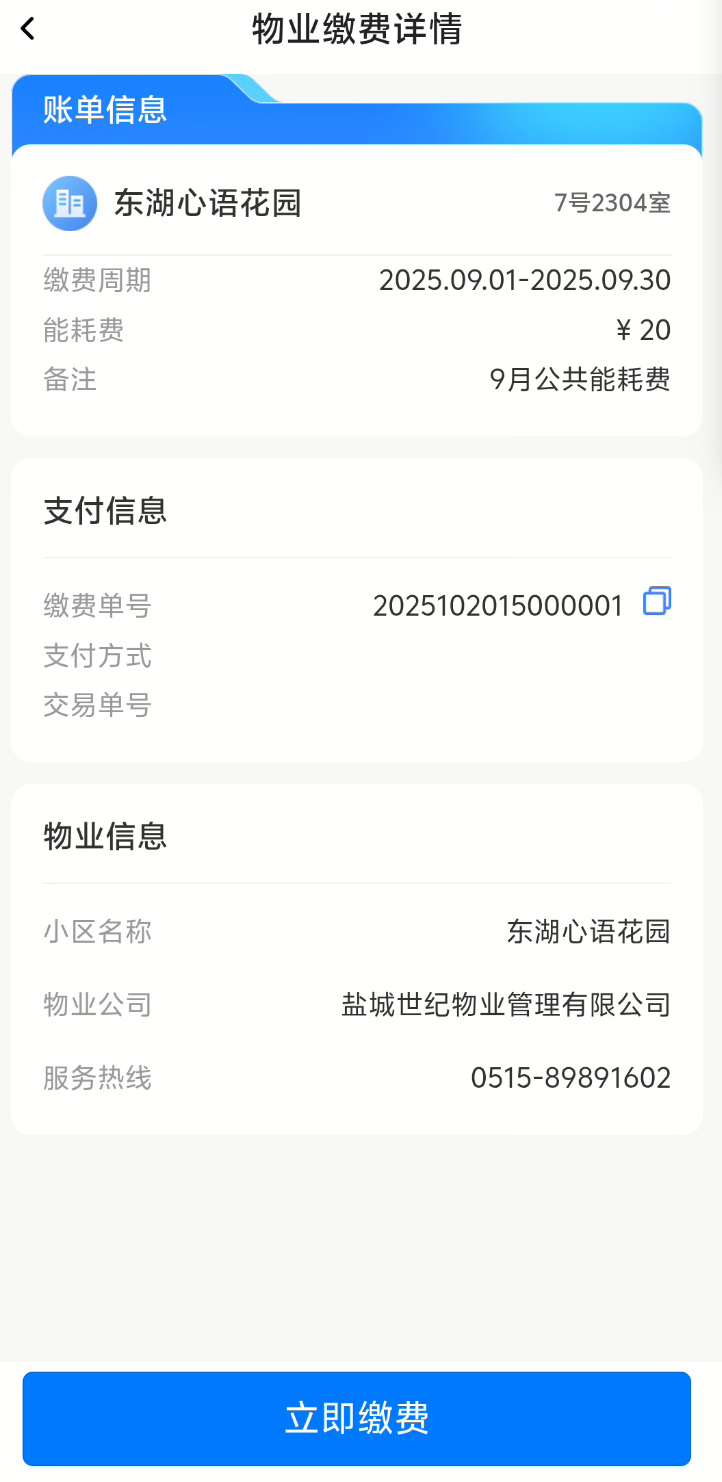Screen dimensions: 722x1482
Task: Go back from the 物业缴费详情 page
Action: coord(28,29)
